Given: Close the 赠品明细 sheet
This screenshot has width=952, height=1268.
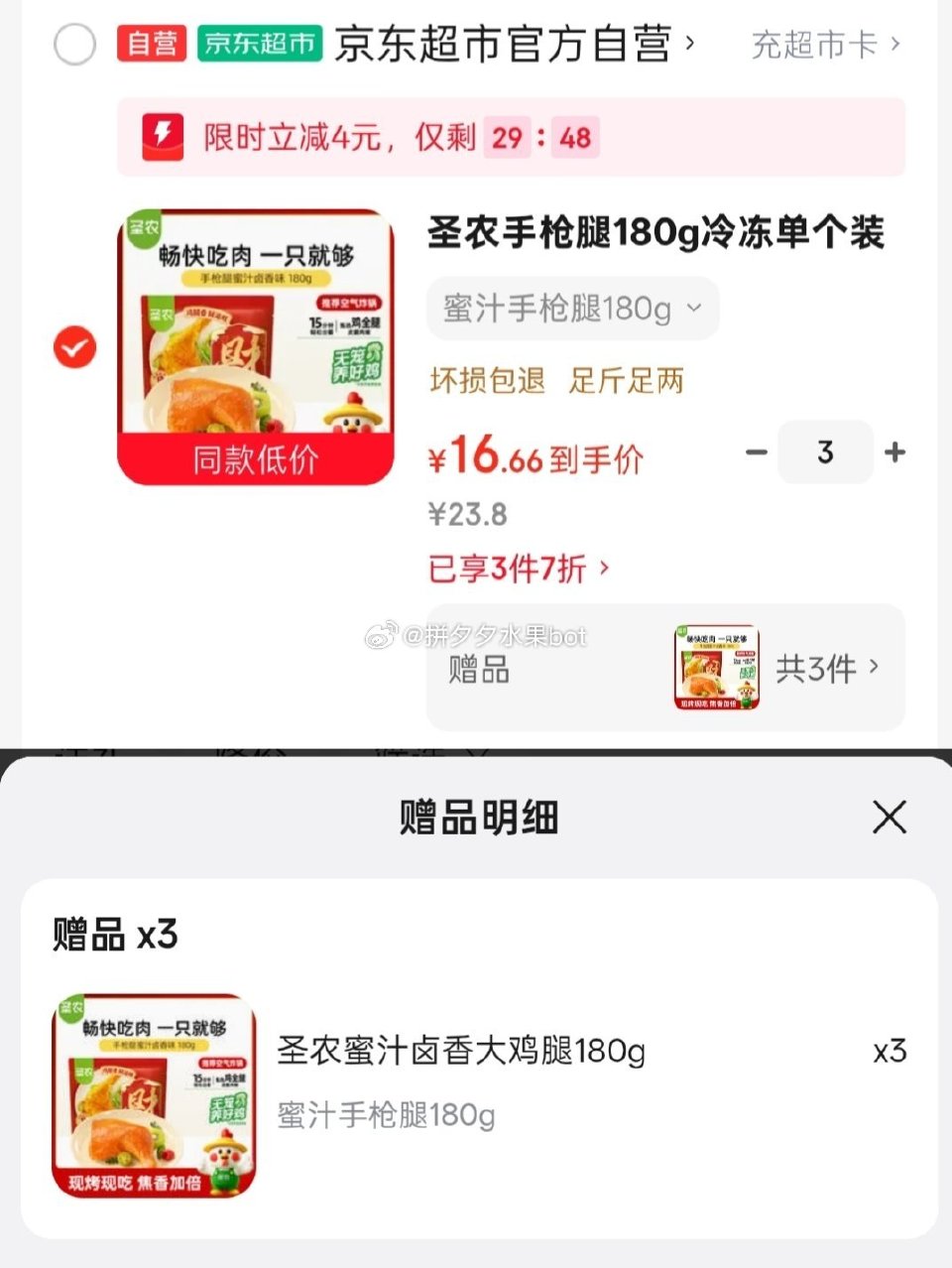Looking at the screenshot, I should [x=890, y=818].
